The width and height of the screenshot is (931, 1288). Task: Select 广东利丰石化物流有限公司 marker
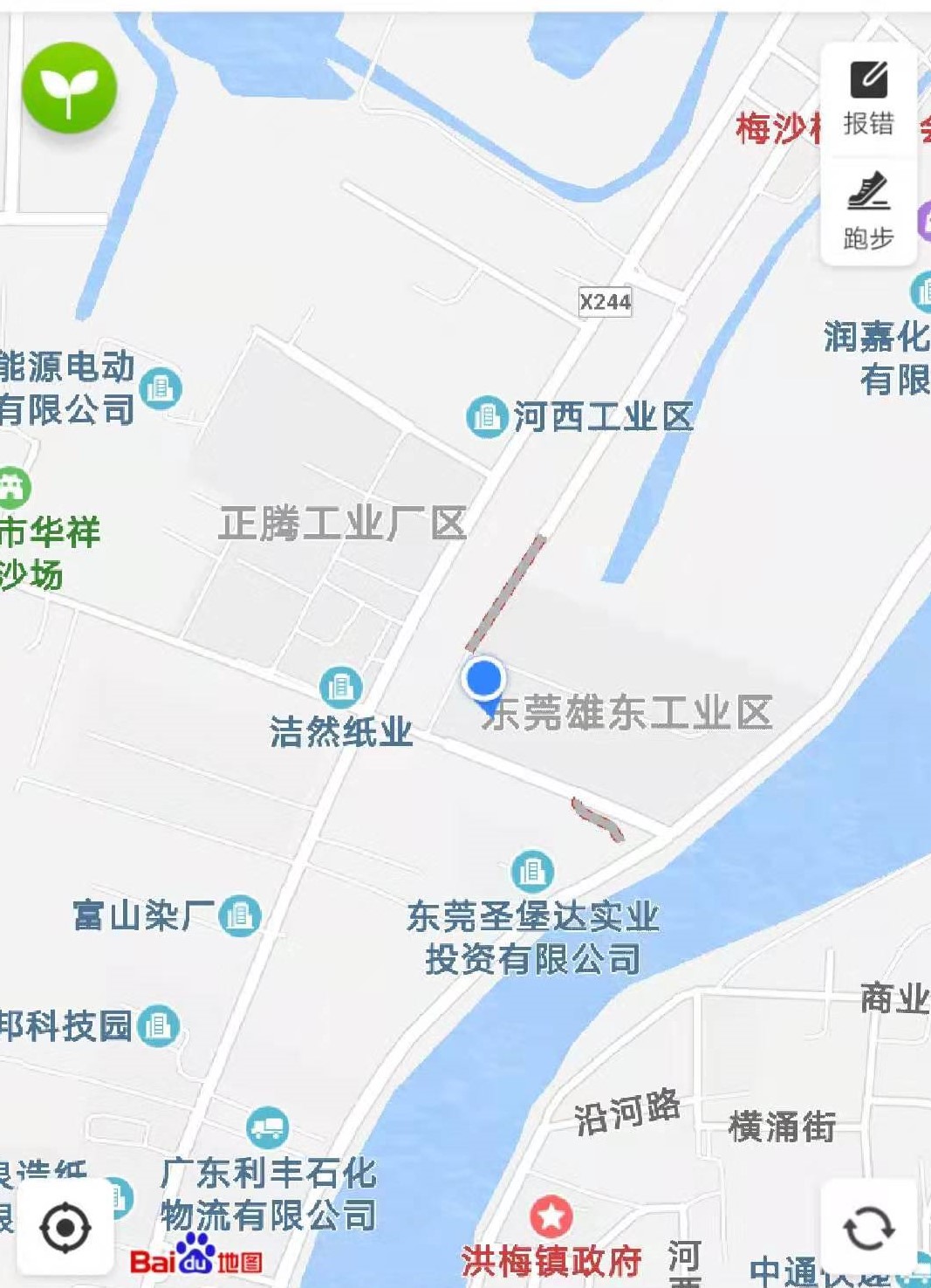tap(267, 1127)
